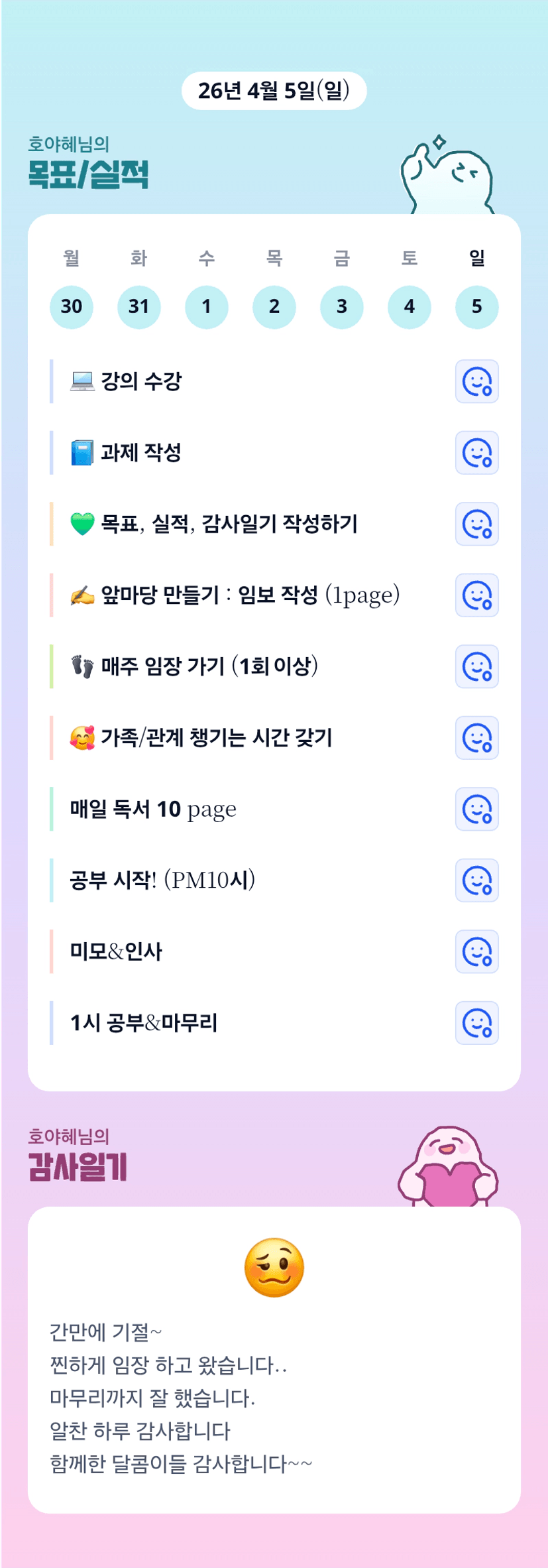Add emoji reaction to 매주 임장 가기

477,667
